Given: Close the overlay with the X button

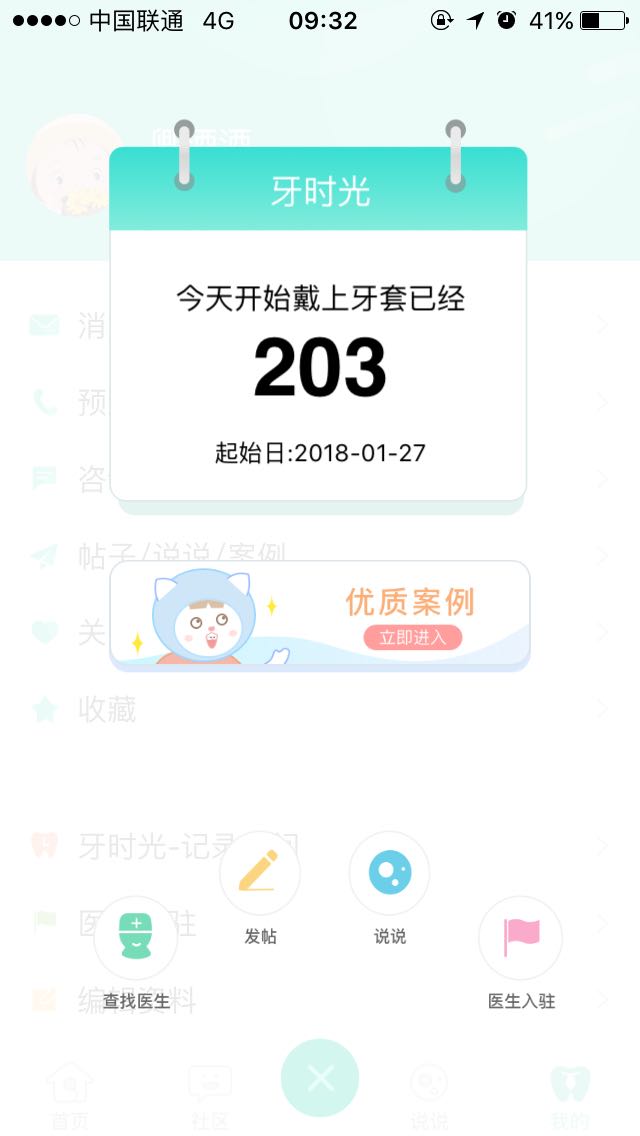Looking at the screenshot, I should coord(320,1078).
